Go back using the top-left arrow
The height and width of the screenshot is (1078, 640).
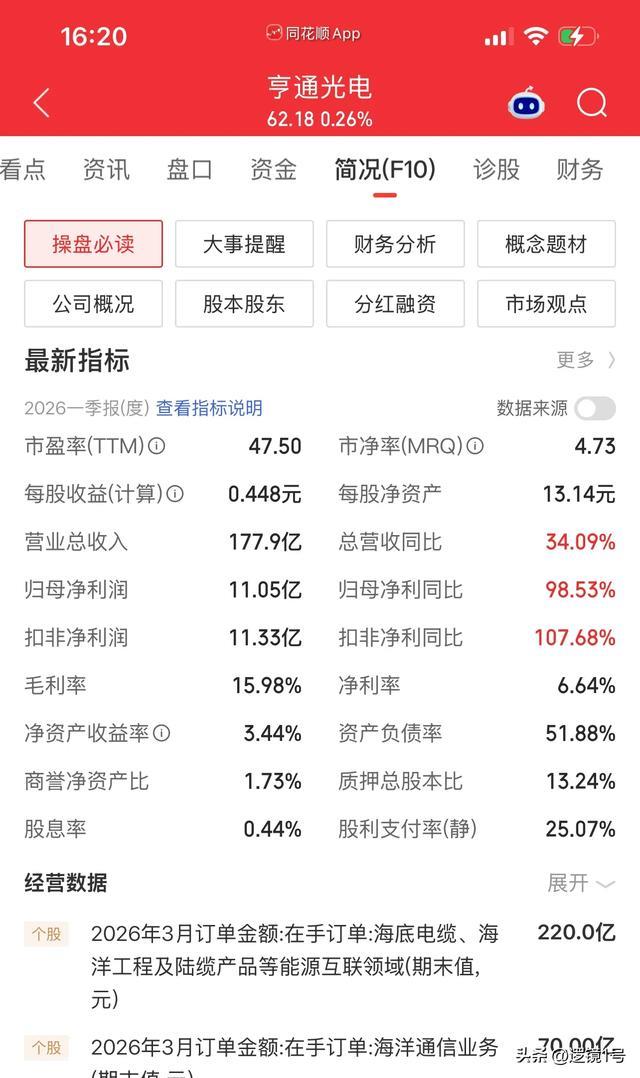pyautogui.click(x=42, y=103)
